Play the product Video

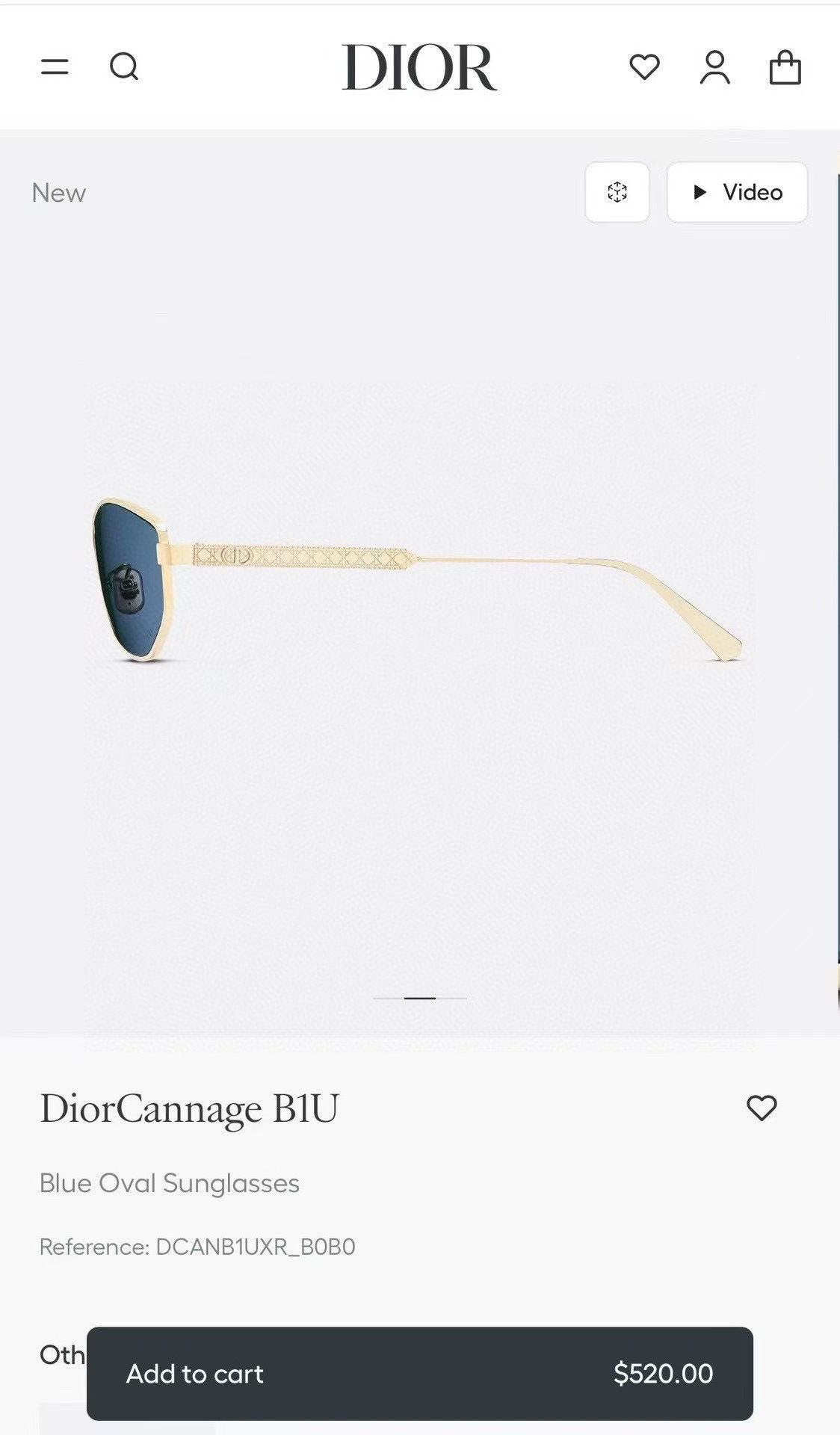pos(737,192)
